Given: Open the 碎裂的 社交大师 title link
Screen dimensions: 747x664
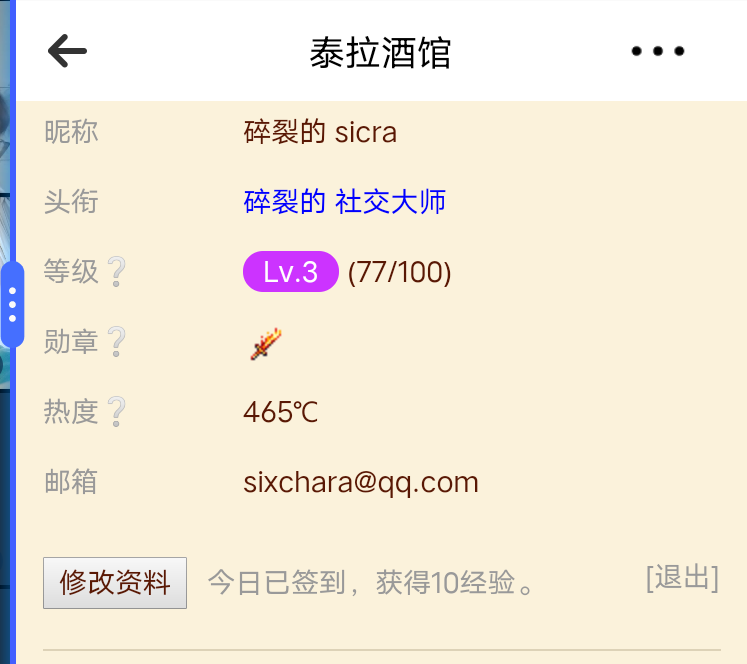Looking at the screenshot, I should pos(344,202).
